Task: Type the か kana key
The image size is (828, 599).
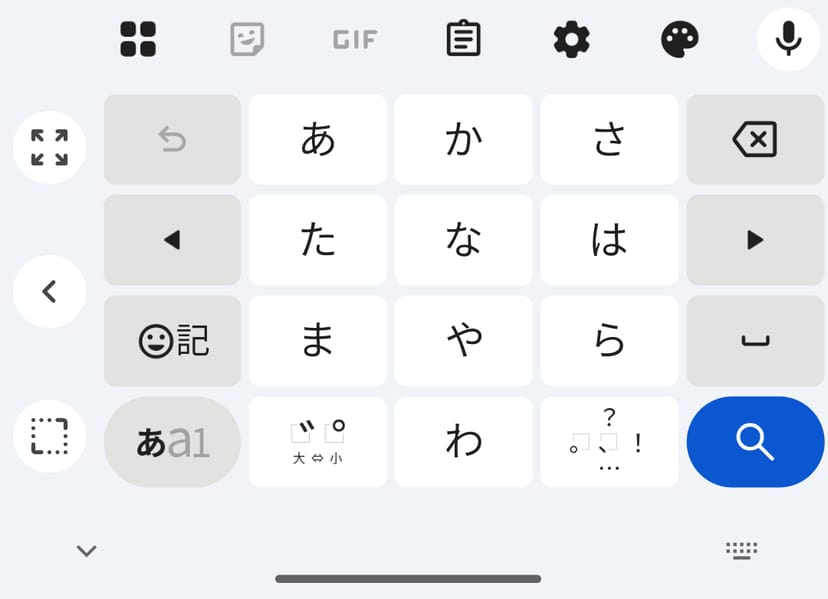Action: coord(463,140)
